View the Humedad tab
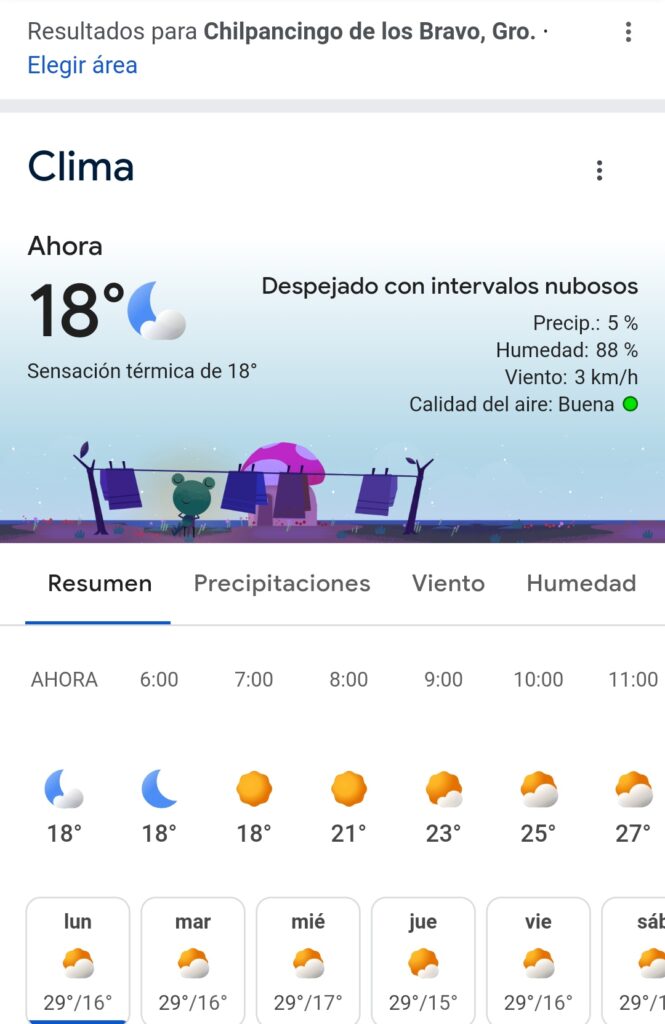The height and width of the screenshot is (1024, 665). pyautogui.click(x=581, y=584)
